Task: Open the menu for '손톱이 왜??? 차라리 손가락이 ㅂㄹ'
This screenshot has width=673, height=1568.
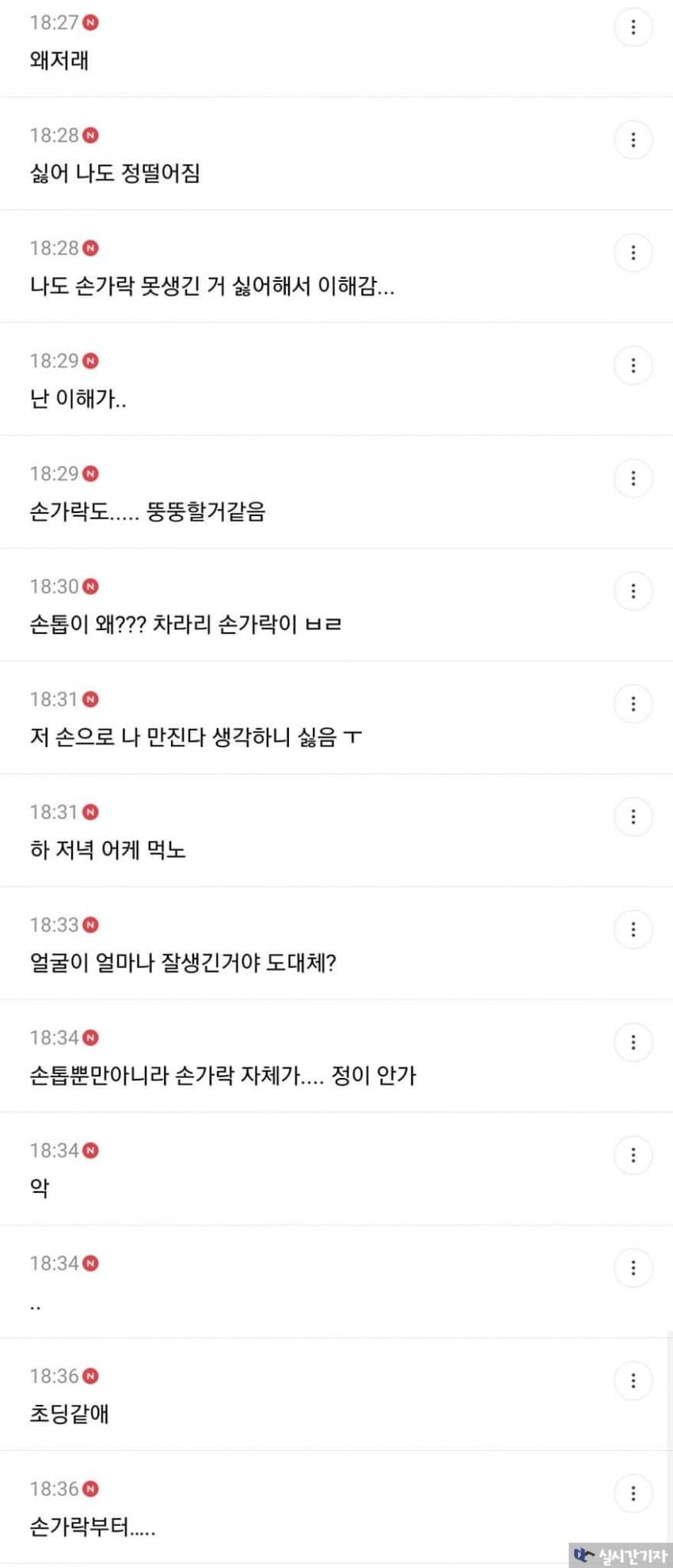Action: pos(633,591)
